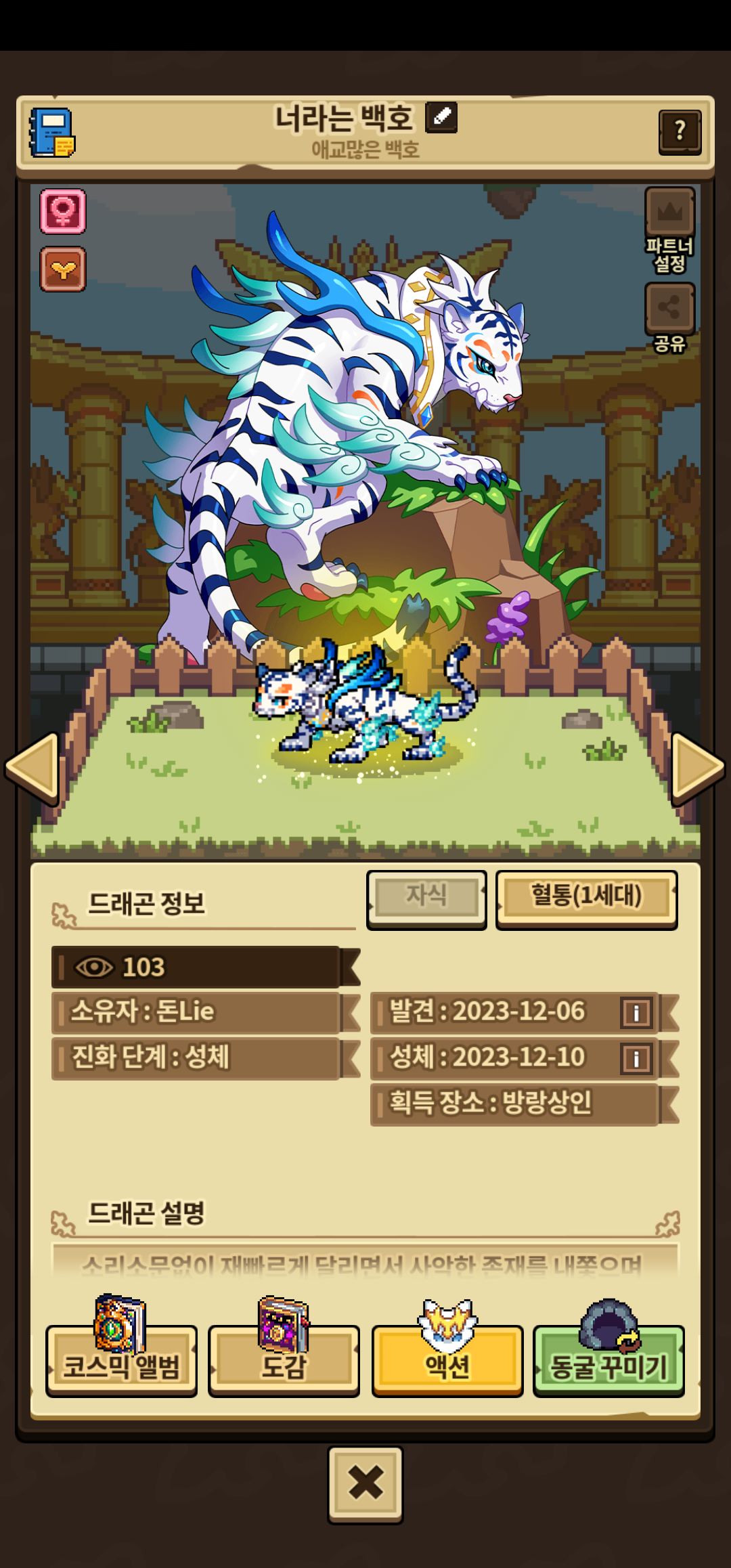This screenshot has width=731, height=1568.
Task: Close the dragon info panel
Action: pos(365,1484)
